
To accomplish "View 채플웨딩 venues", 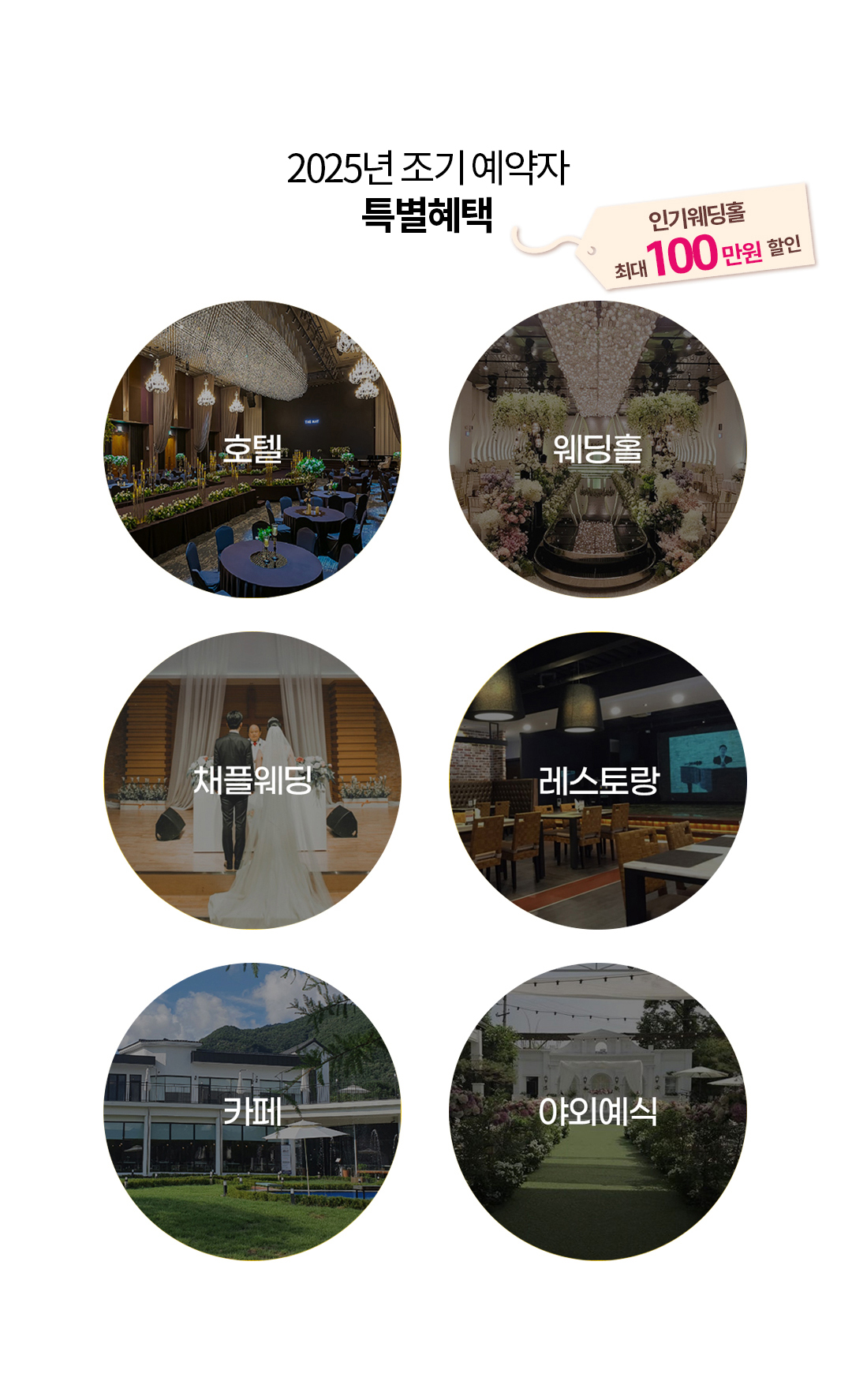I will coord(252,780).
